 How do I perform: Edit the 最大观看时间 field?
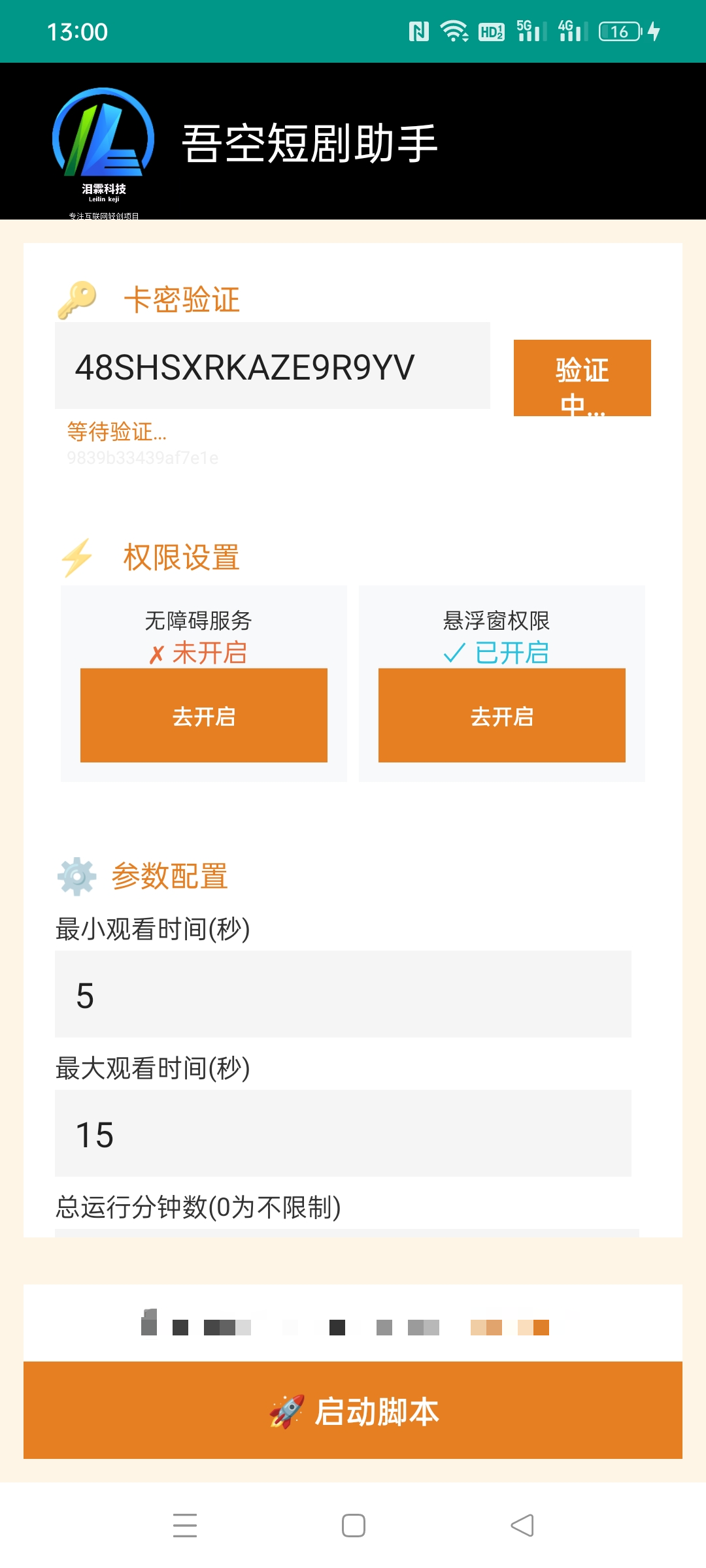pos(343,1134)
